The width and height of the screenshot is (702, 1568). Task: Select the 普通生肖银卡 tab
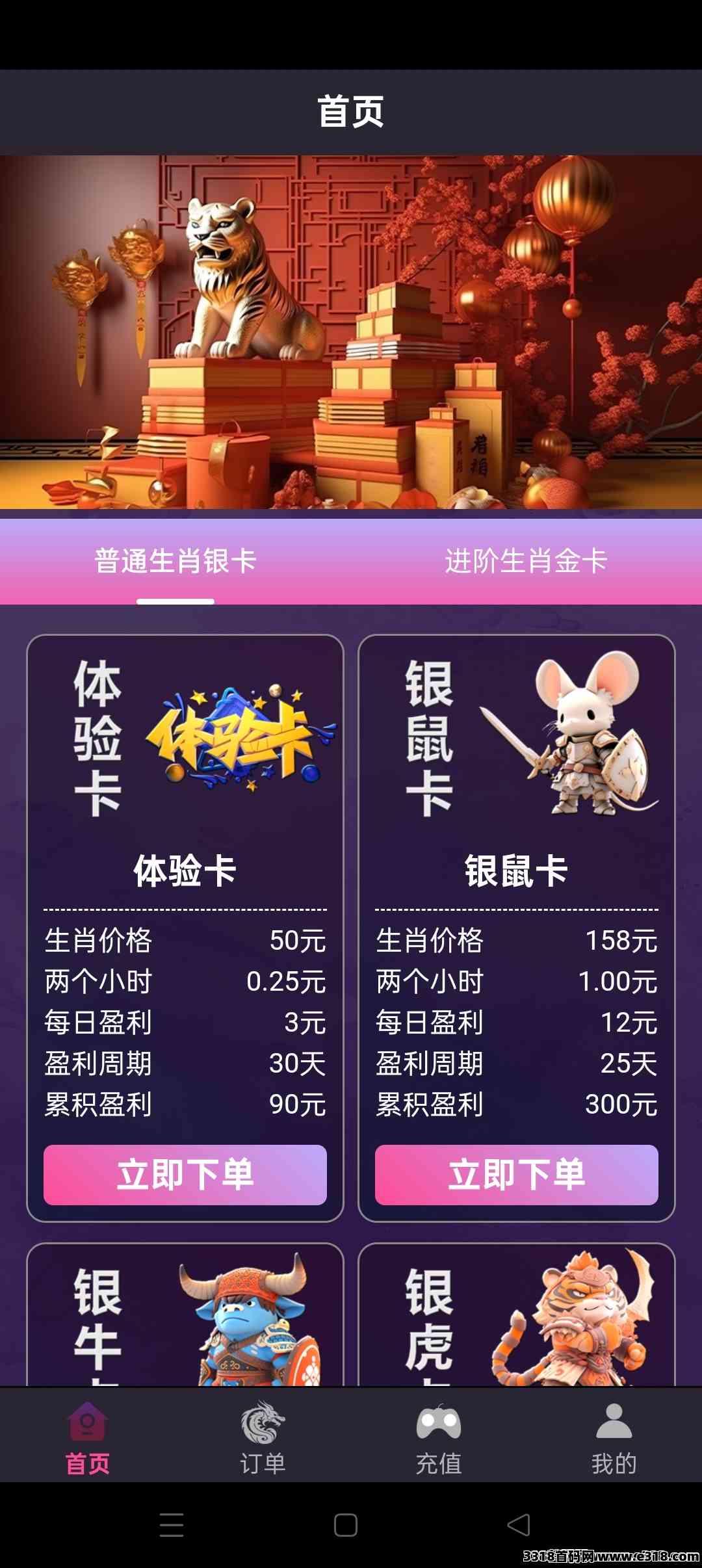click(x=175, y=561)
